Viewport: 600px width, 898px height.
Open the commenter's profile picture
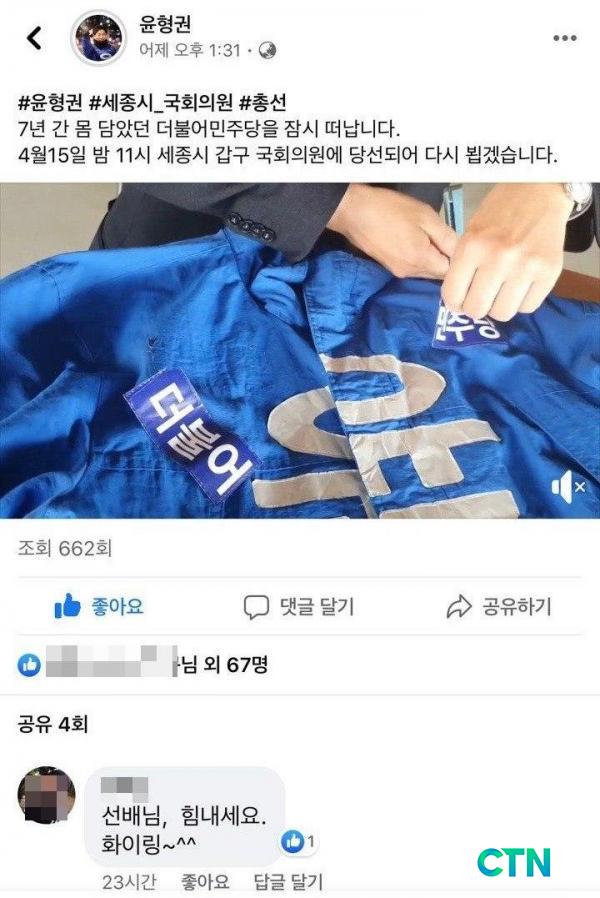click(43, 795)
